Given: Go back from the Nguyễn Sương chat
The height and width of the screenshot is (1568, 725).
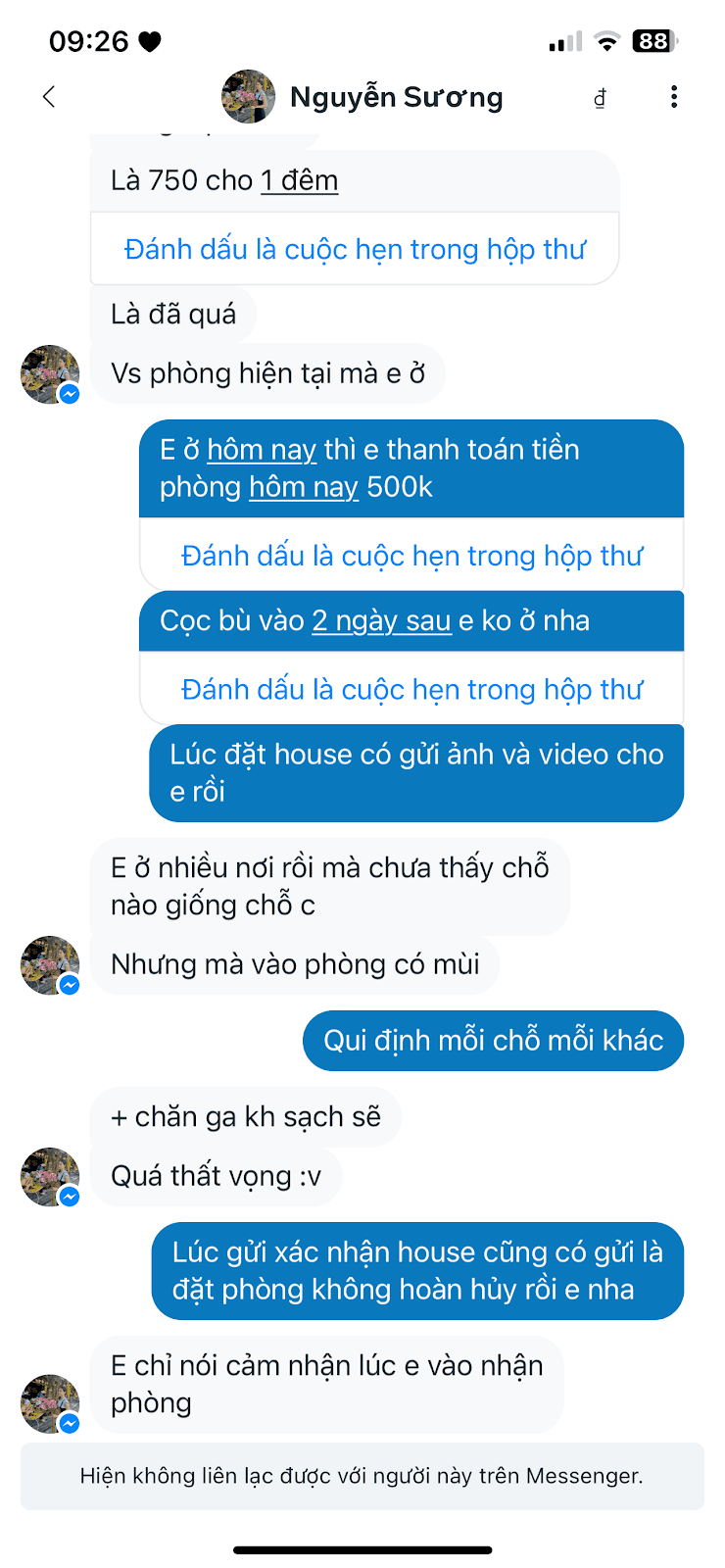Looking at the screenshot, I should (x=49, y=96).
